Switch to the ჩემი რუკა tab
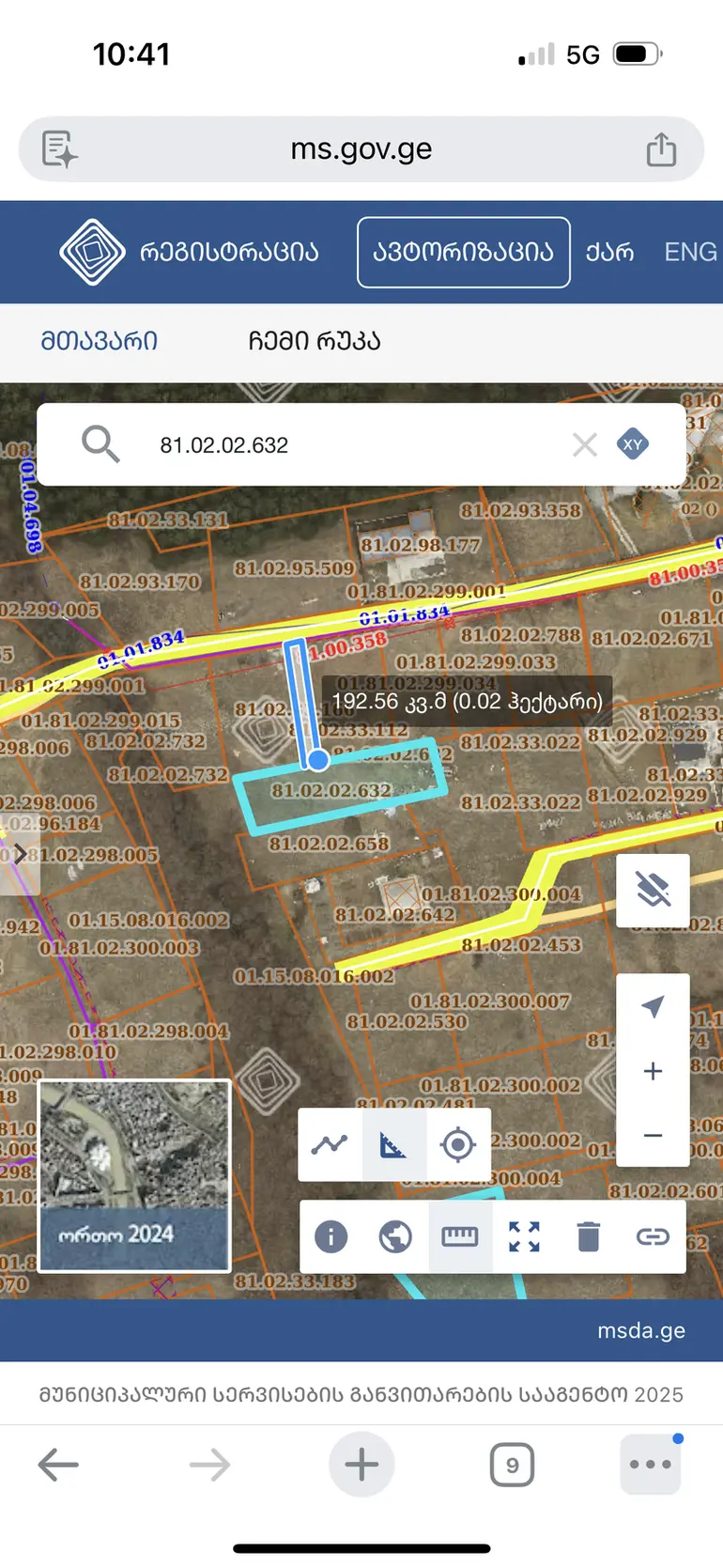This screenshot has height=1568, width=723. tap(314, 340)
